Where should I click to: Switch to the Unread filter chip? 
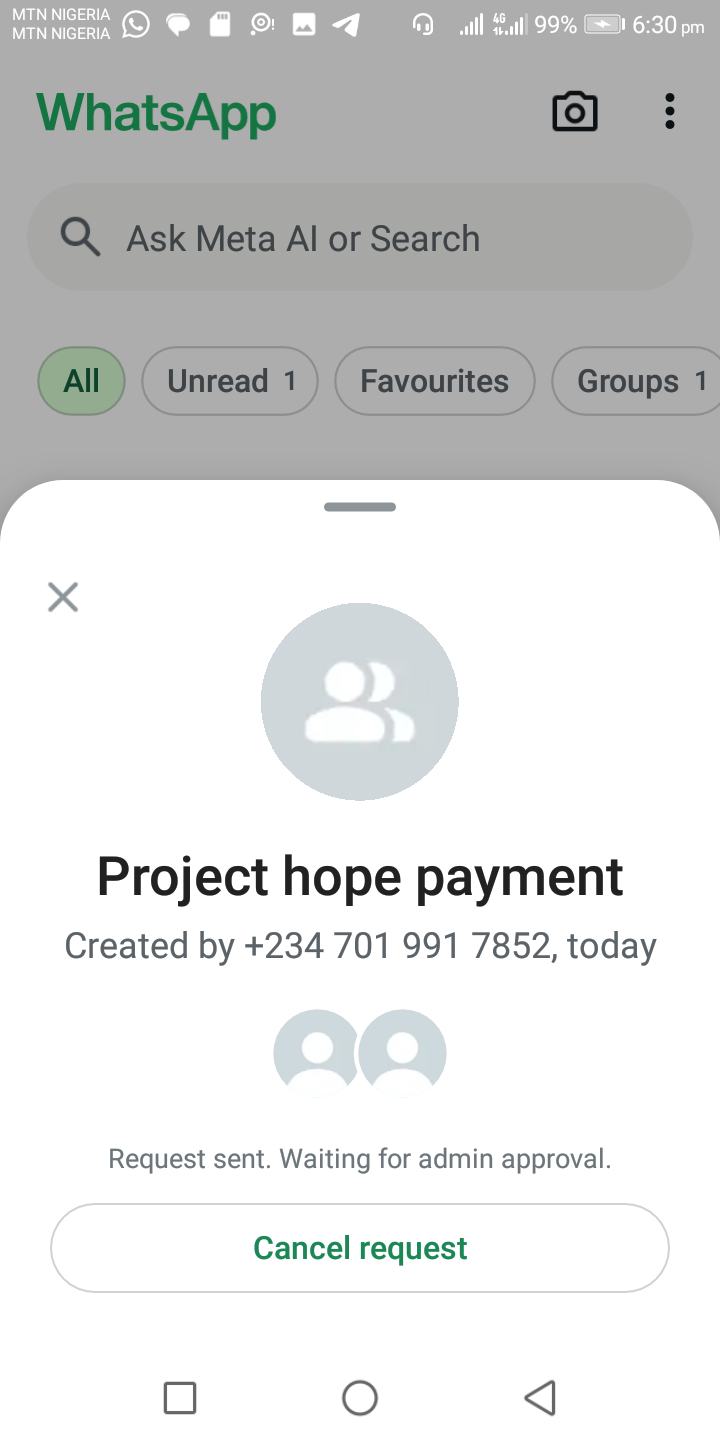pos(230,381)
